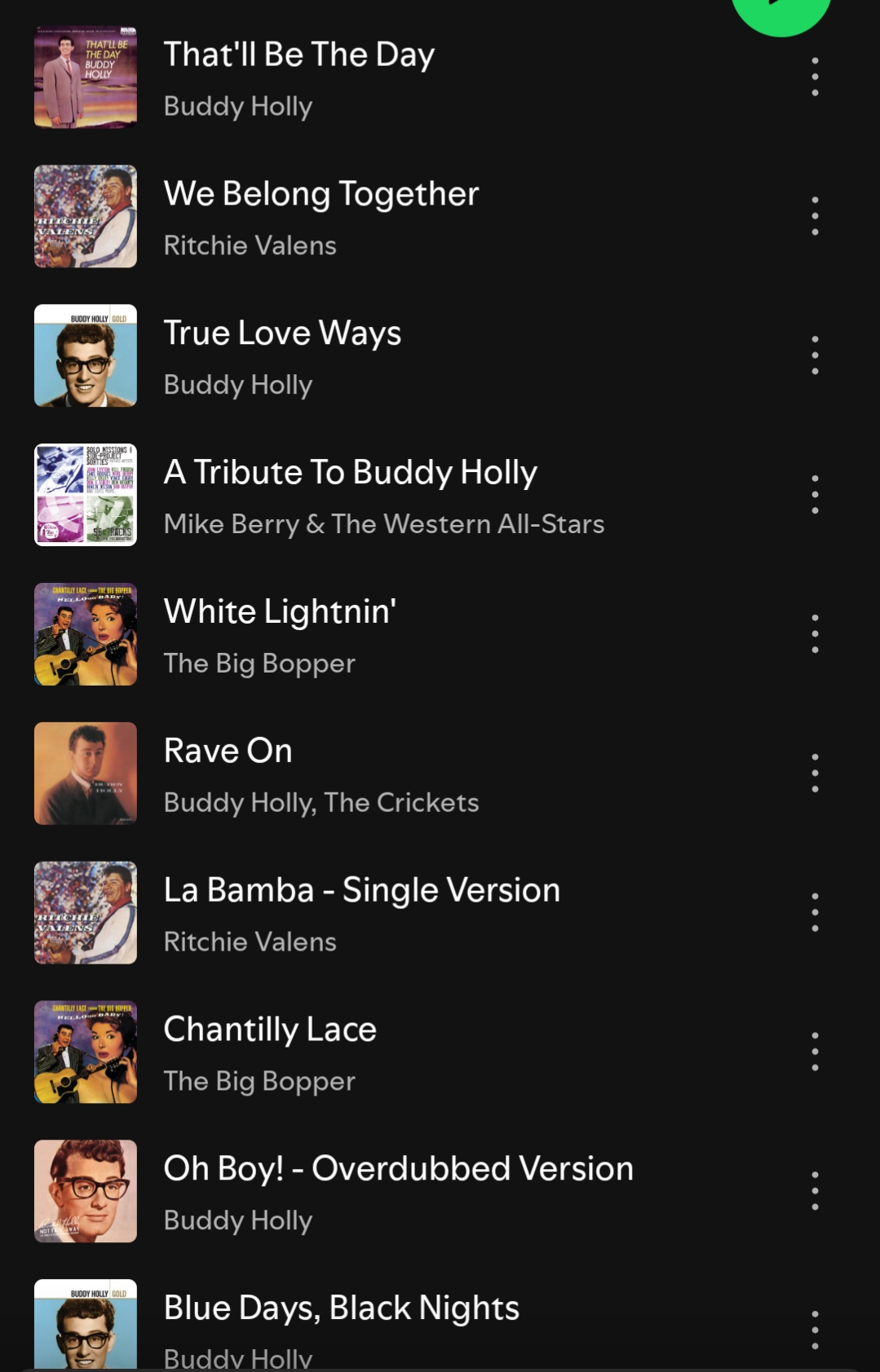880x1372 pixels.
Task: Play A Tribute To Buddy Holly
Action: (350, 474)
